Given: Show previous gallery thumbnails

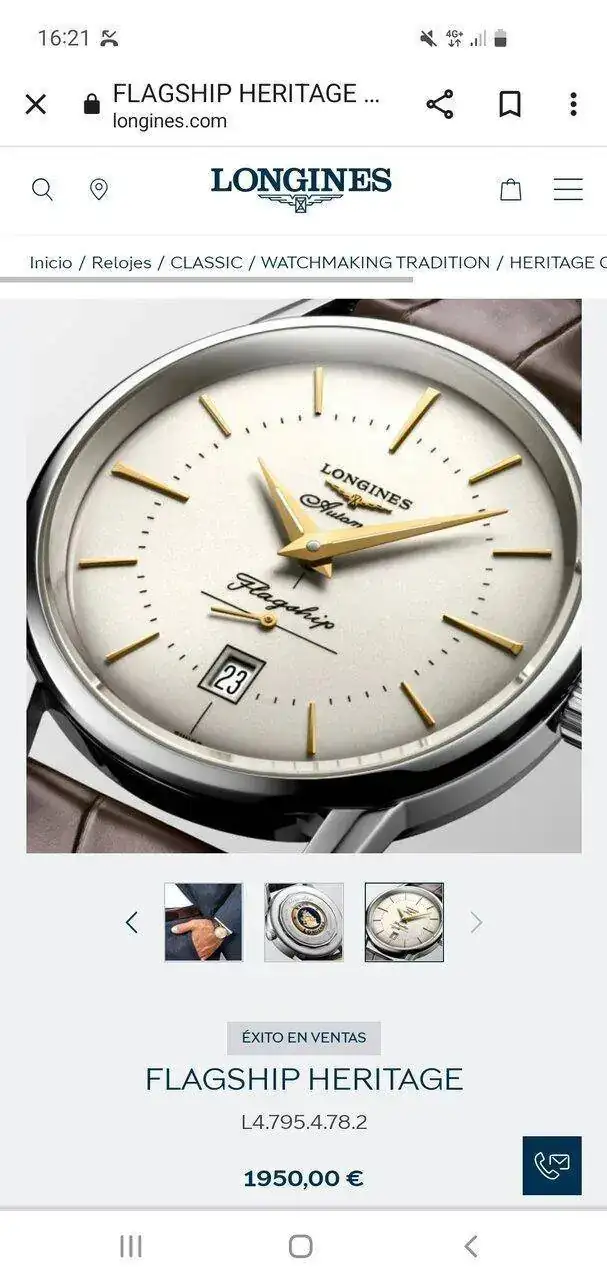Looking at the screenshot, I should (131, 922).
